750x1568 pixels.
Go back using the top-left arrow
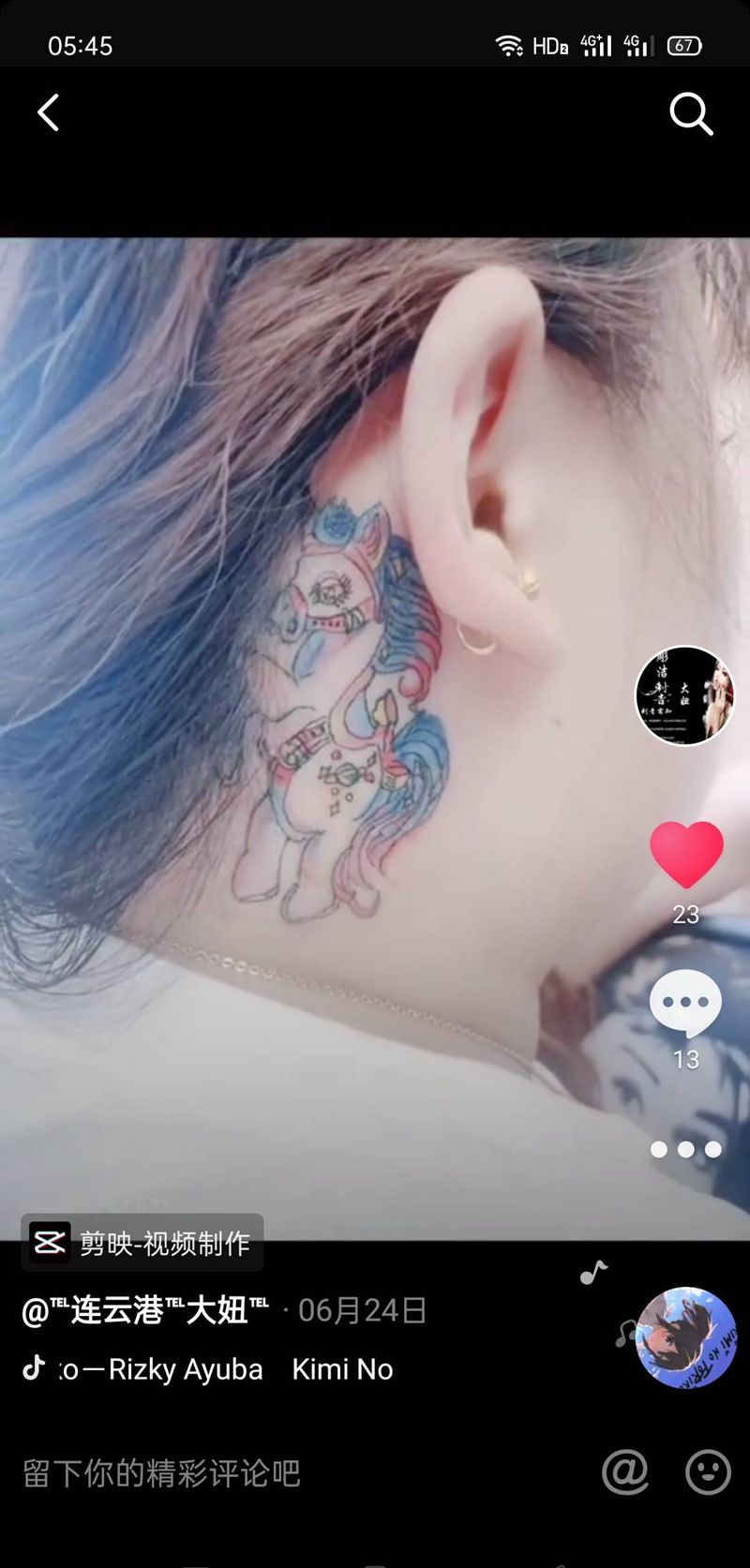click(x=49, y=113)
